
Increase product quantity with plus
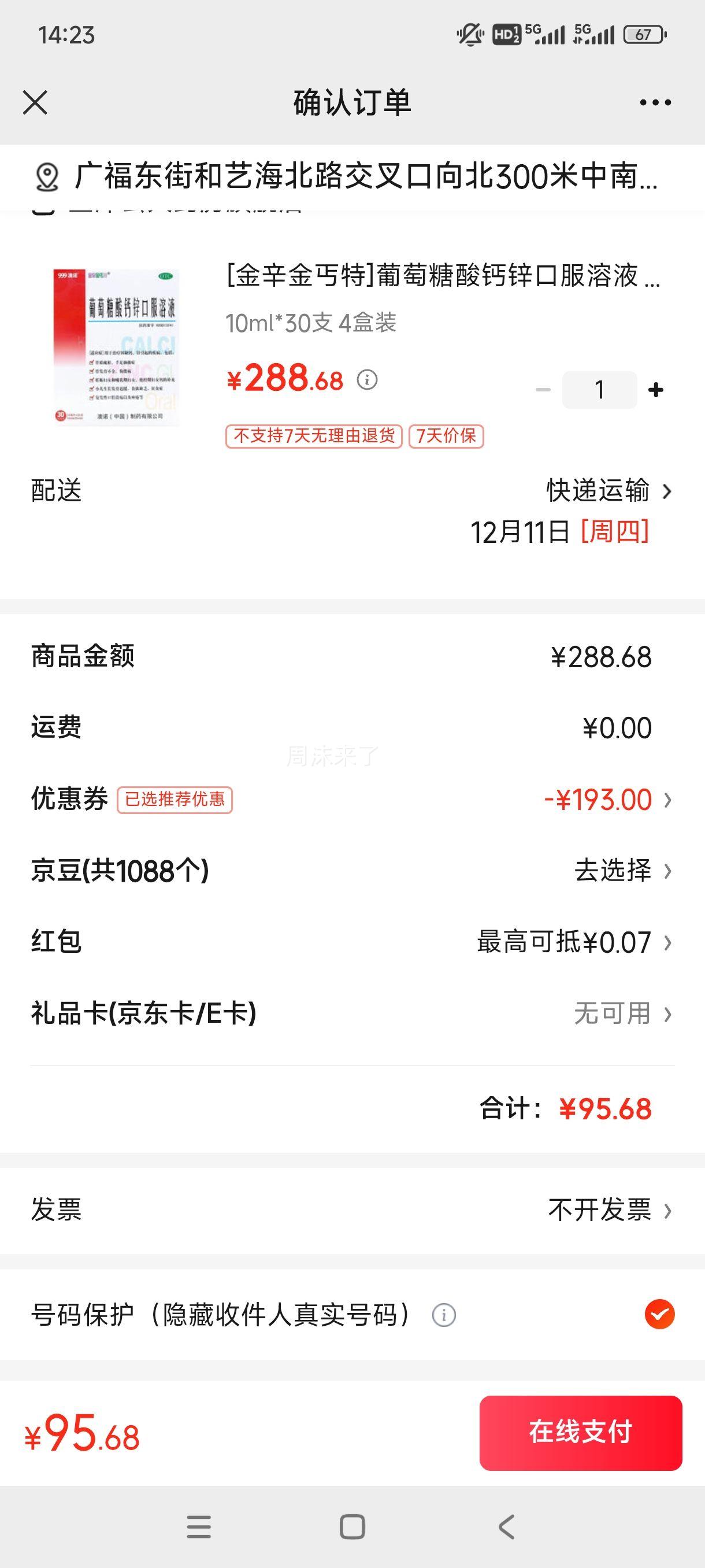click(656, 390)
